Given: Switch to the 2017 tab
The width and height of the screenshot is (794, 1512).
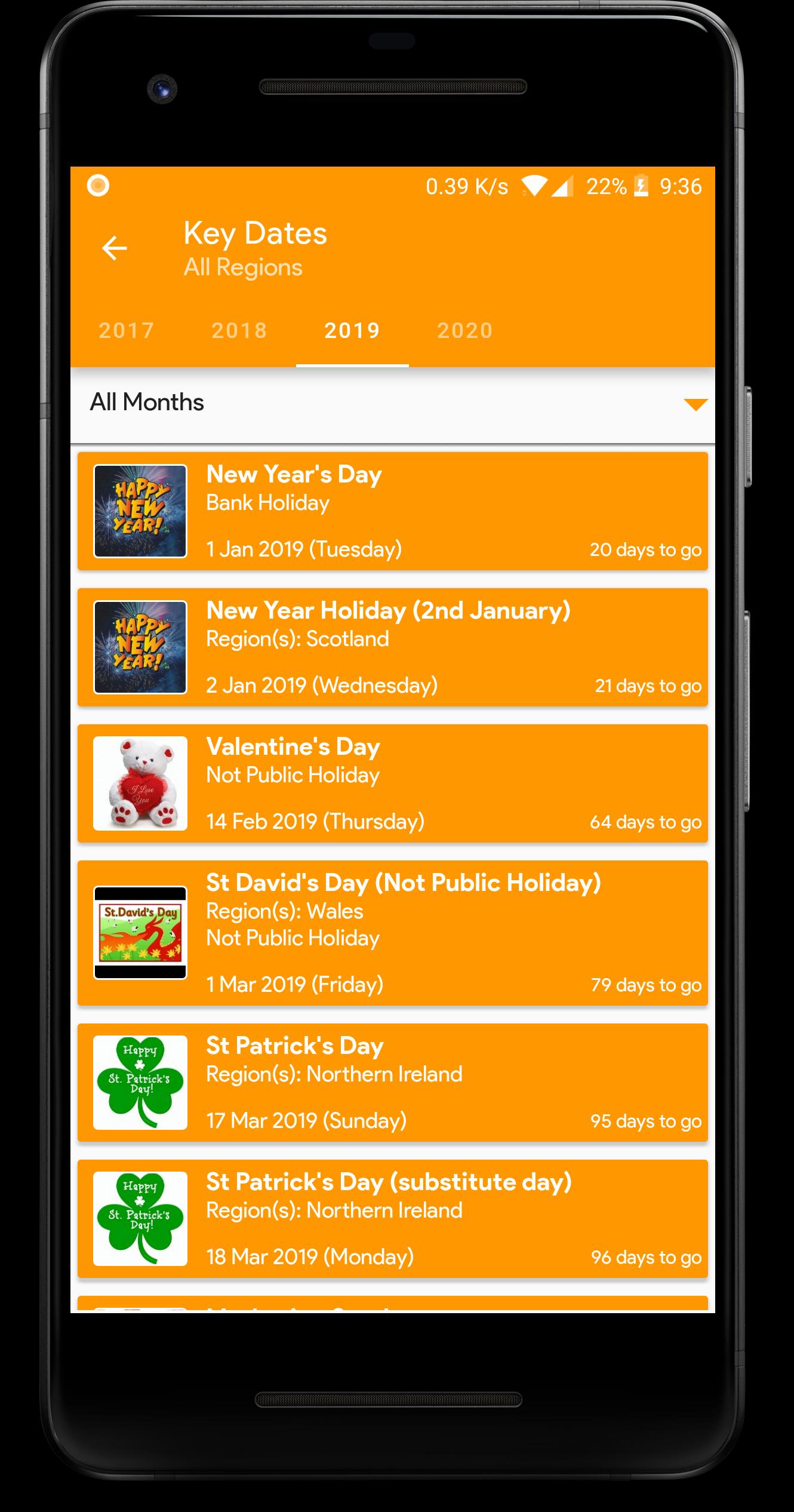Looking at the screenshot, I should [x=127, y=331].
